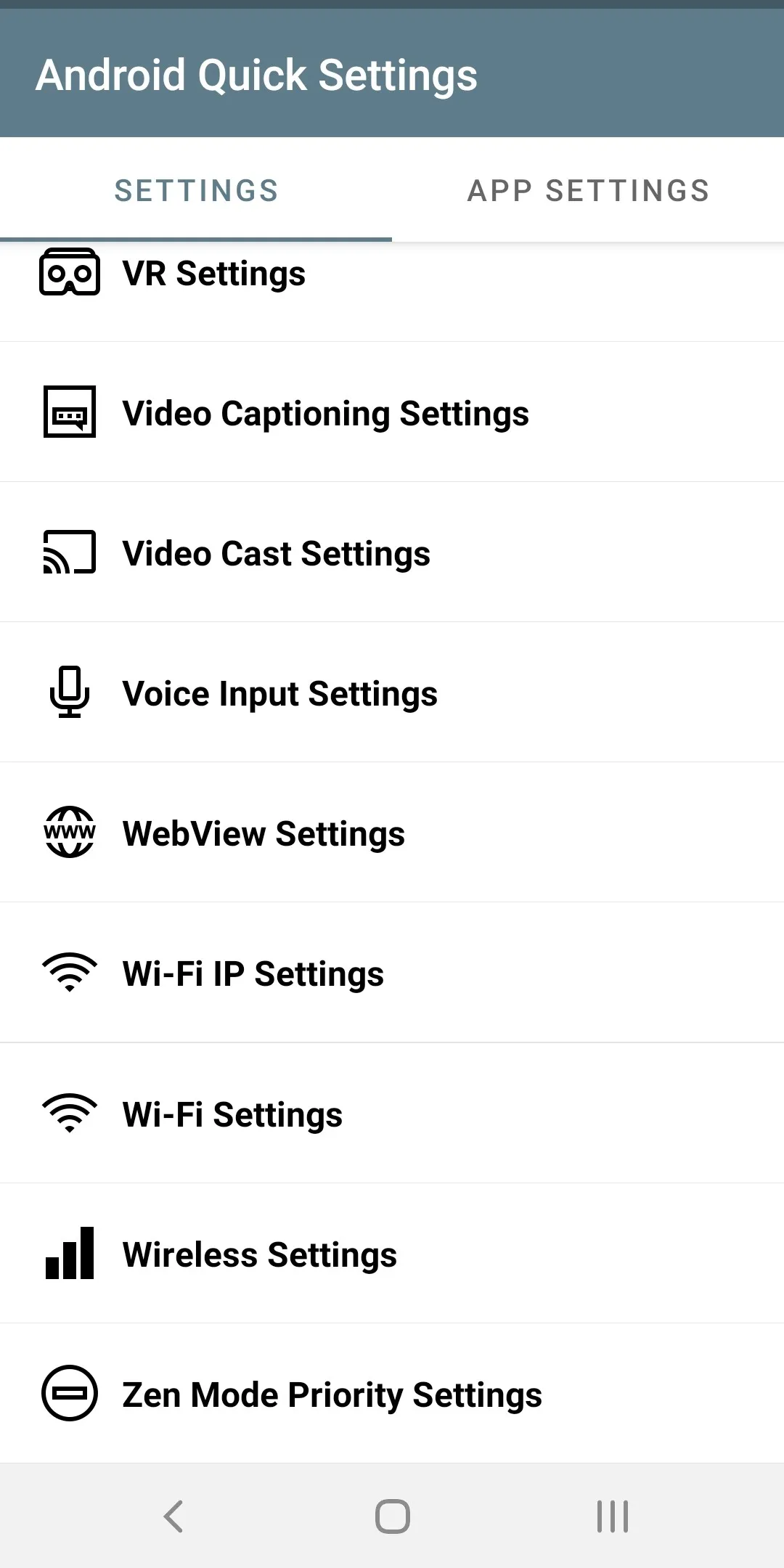Screen dimensions: 784x1568
Task: Click the Video Cast screencast icon
Action: [69, 553]
